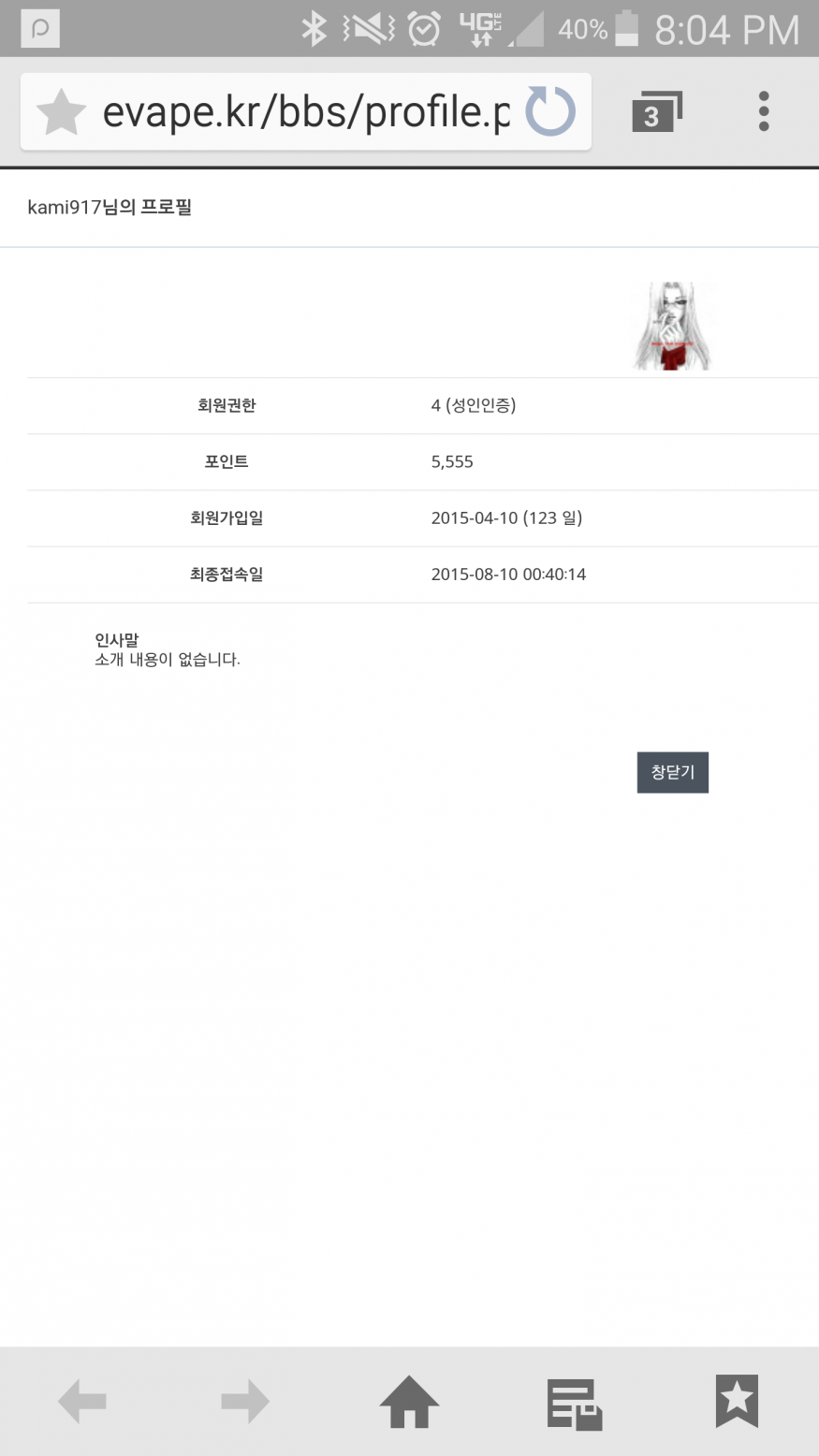Open the saved pages icon
The height and width of the screenshot is (1456, 819).
point(573,1402)
